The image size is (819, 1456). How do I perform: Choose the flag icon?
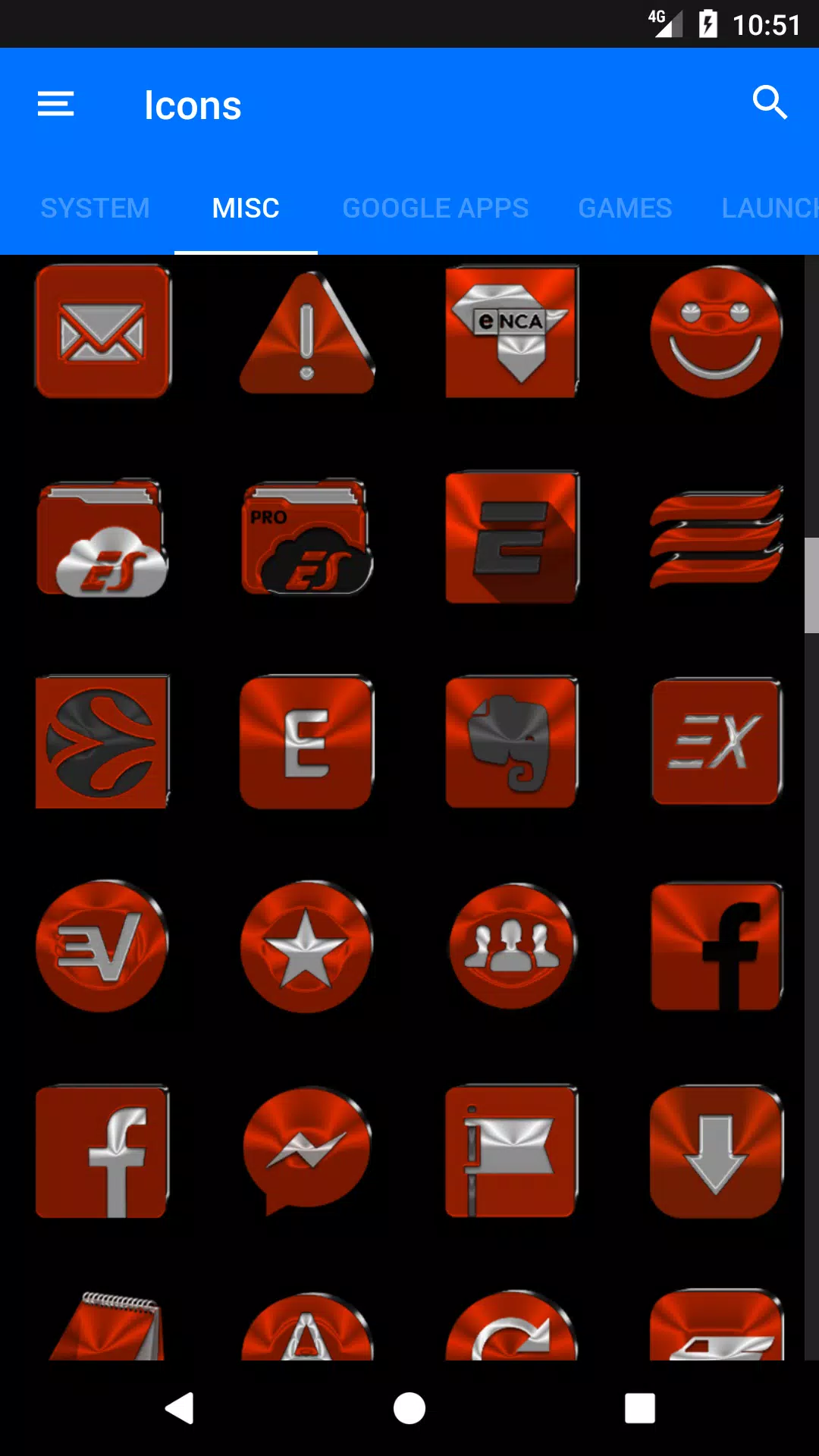pos(512,1151)
